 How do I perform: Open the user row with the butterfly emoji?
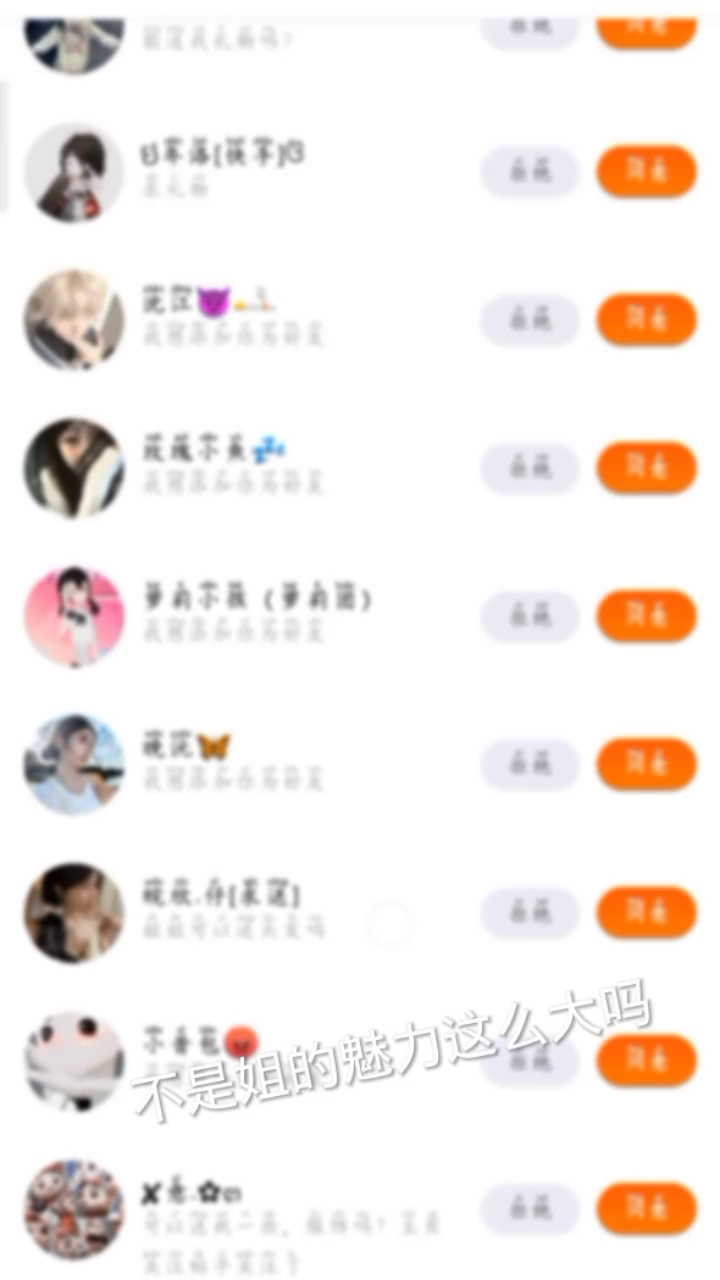300,762
